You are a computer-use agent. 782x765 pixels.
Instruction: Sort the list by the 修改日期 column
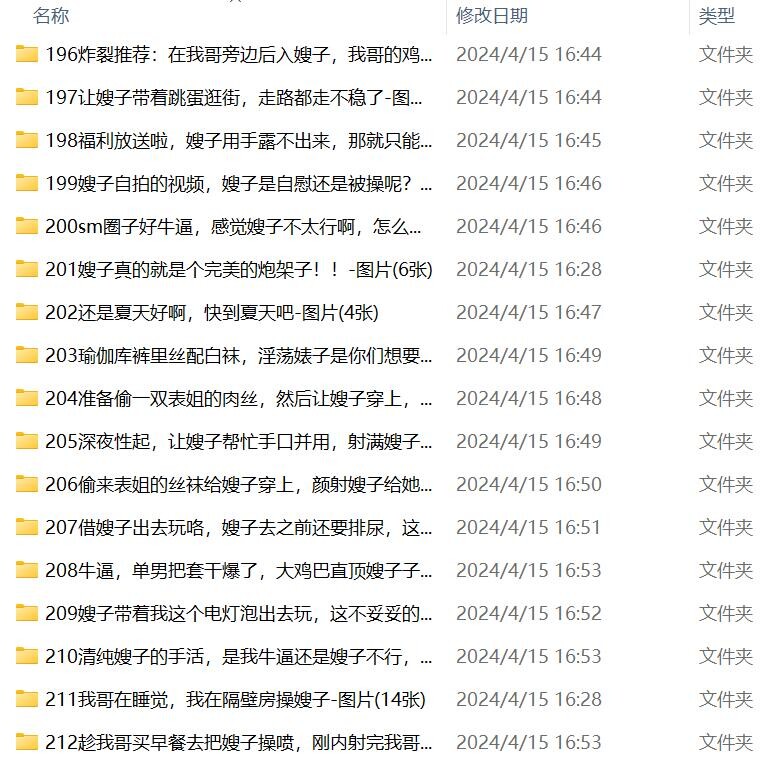(492, 16)
